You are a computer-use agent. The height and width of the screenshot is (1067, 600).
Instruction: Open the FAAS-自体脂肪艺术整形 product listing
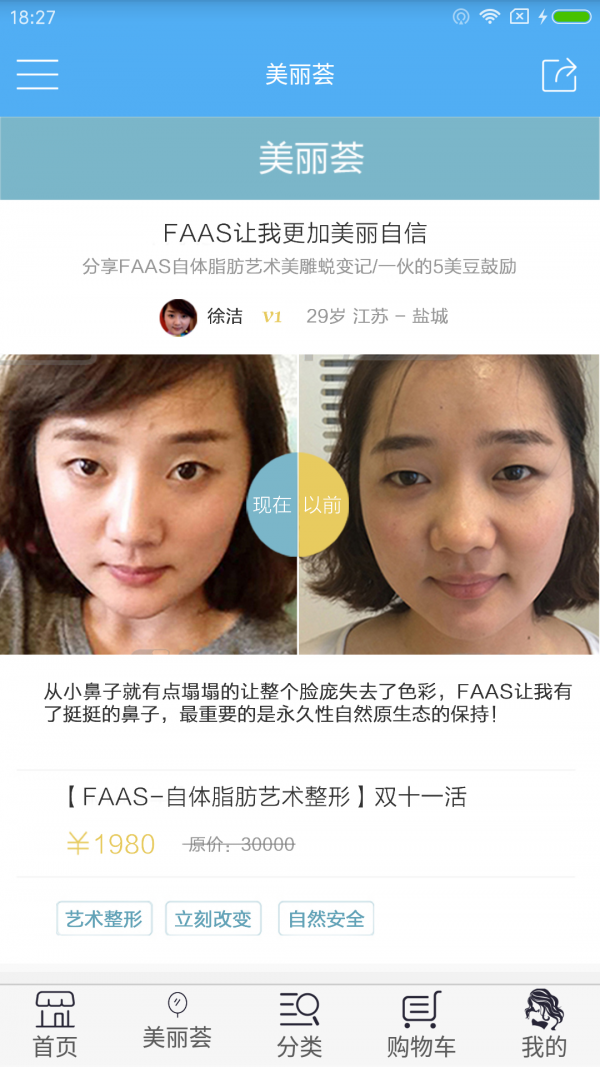[x=266, y=797]
